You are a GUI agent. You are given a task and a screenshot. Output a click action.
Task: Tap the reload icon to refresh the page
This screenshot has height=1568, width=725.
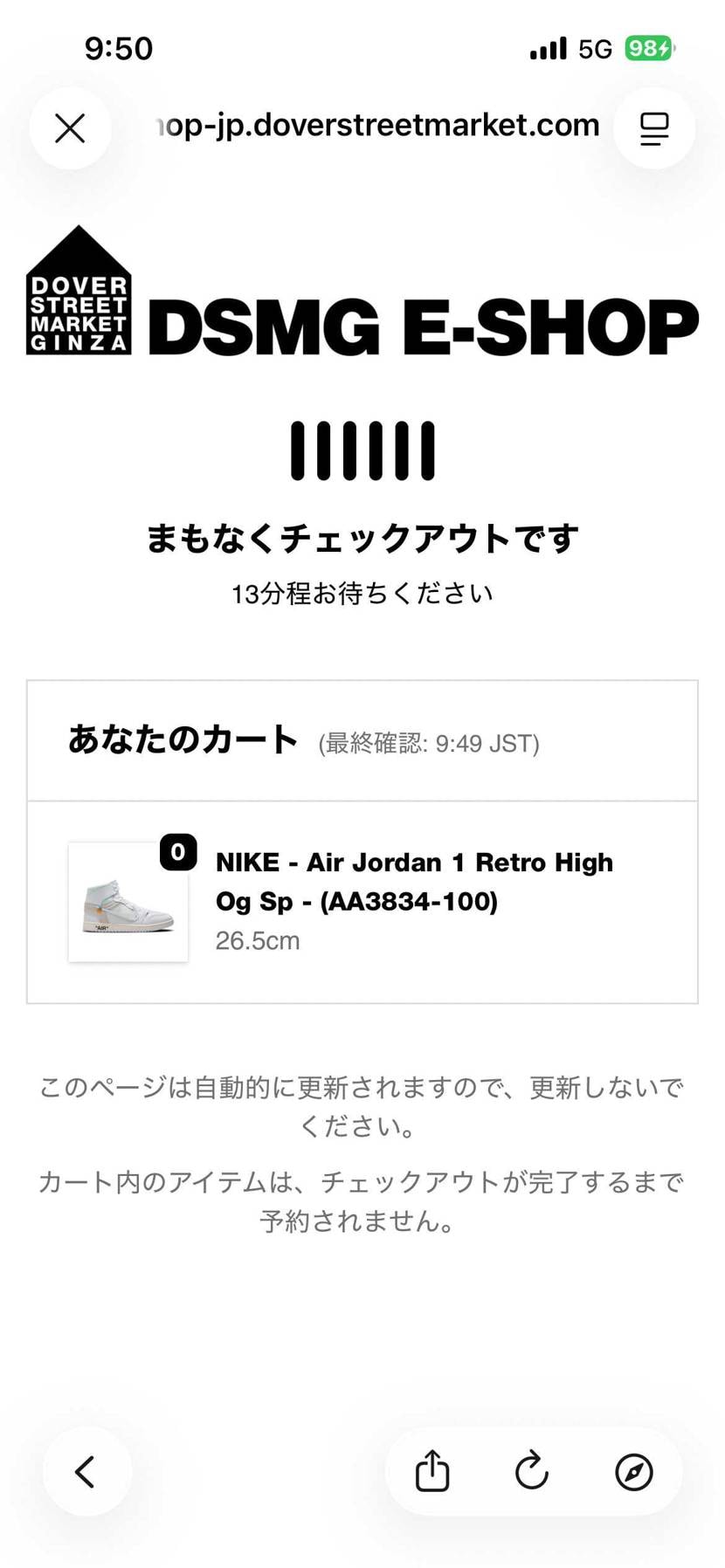point(532,1471)
